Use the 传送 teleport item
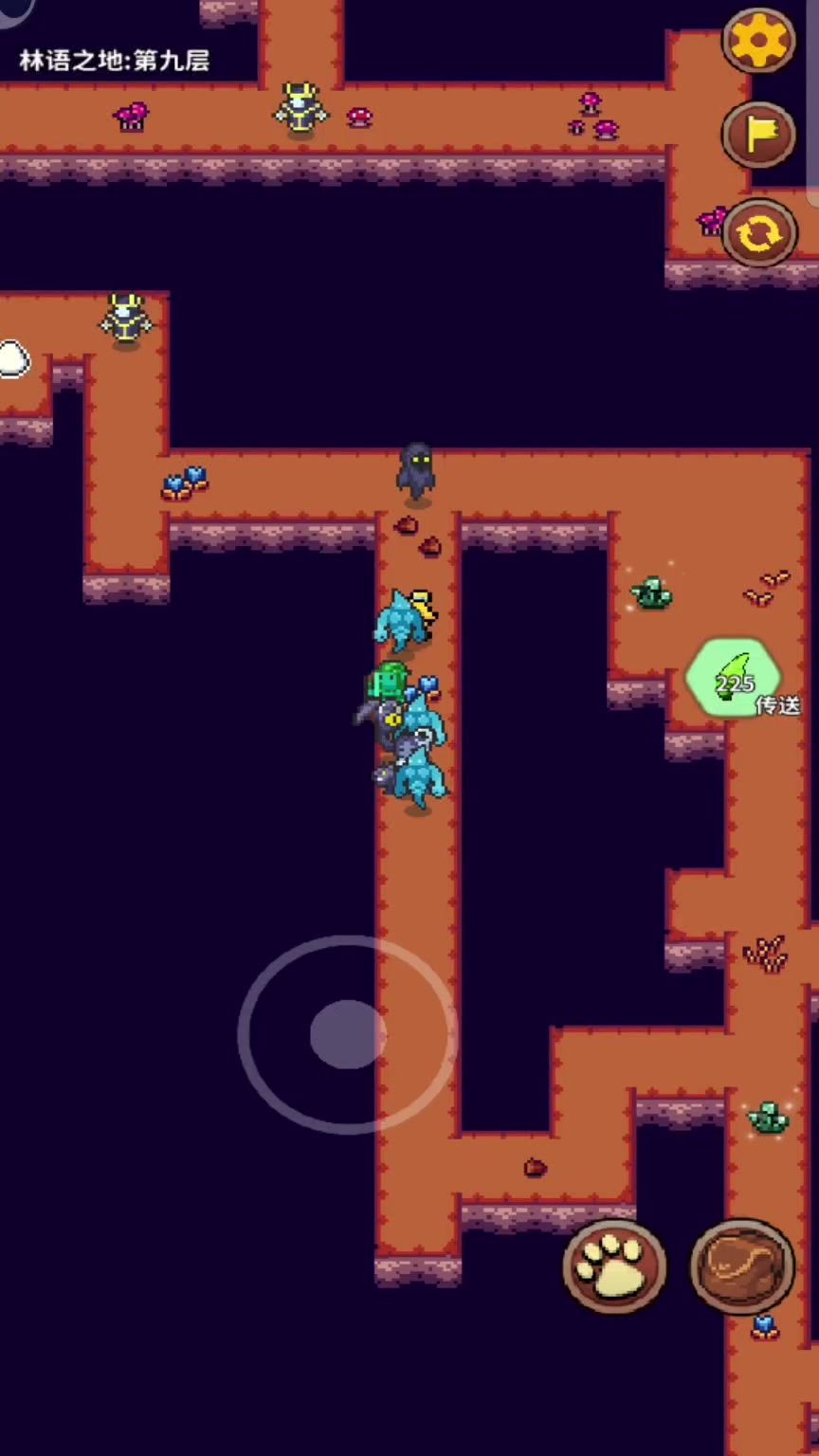Image resolution: width=819 pixels, height=1456 pixels. (735, 680)
